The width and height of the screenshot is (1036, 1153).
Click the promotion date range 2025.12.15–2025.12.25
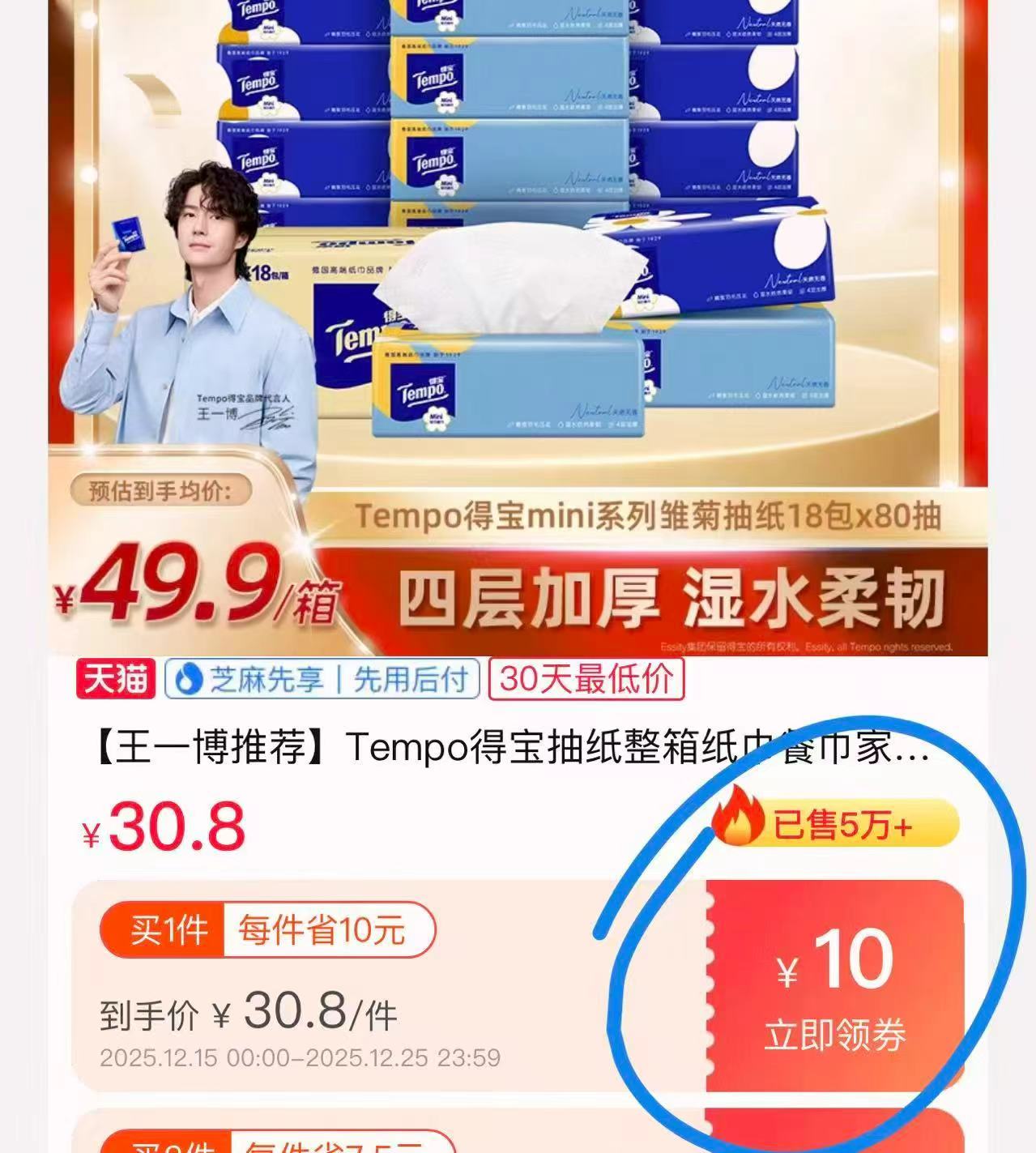click(301, 1057)
